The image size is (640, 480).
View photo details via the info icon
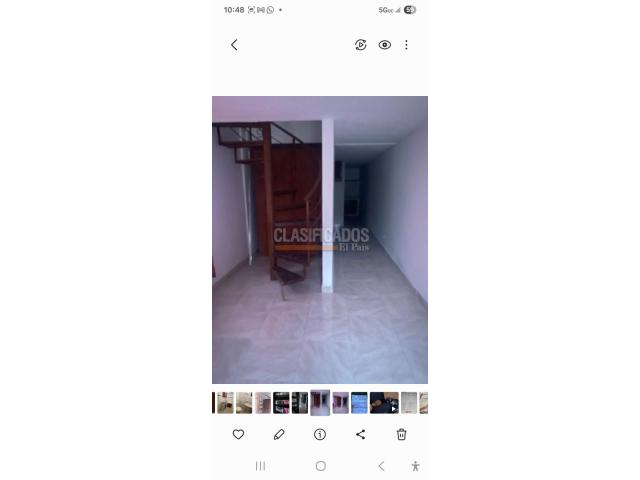tap(320, 434)
